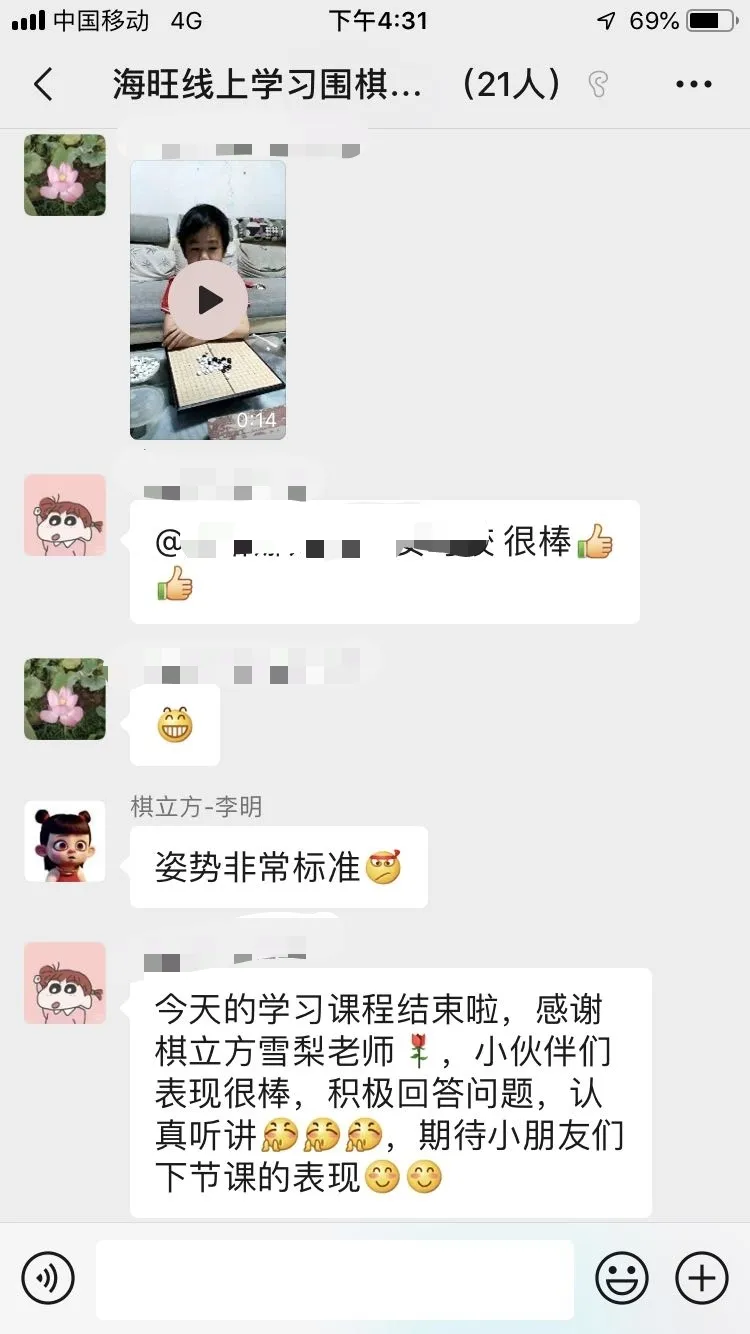Viewport: 750px width, 1334px height.
Task: Switch to voice message input
Action: [x=48, y=1277]
